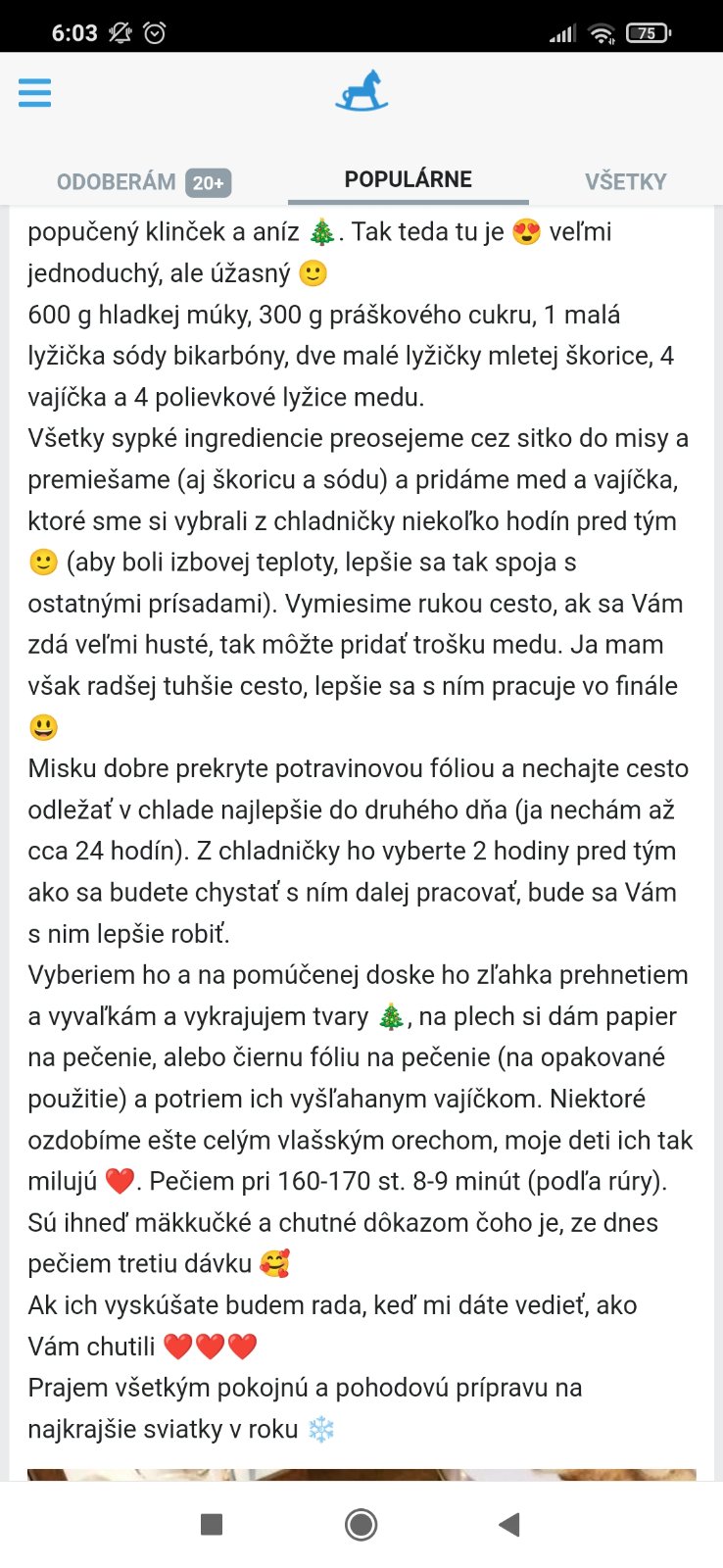Open the hamburger drawer menu
The height and width of the screenshot is (1568, 723).
pos(34,92)
